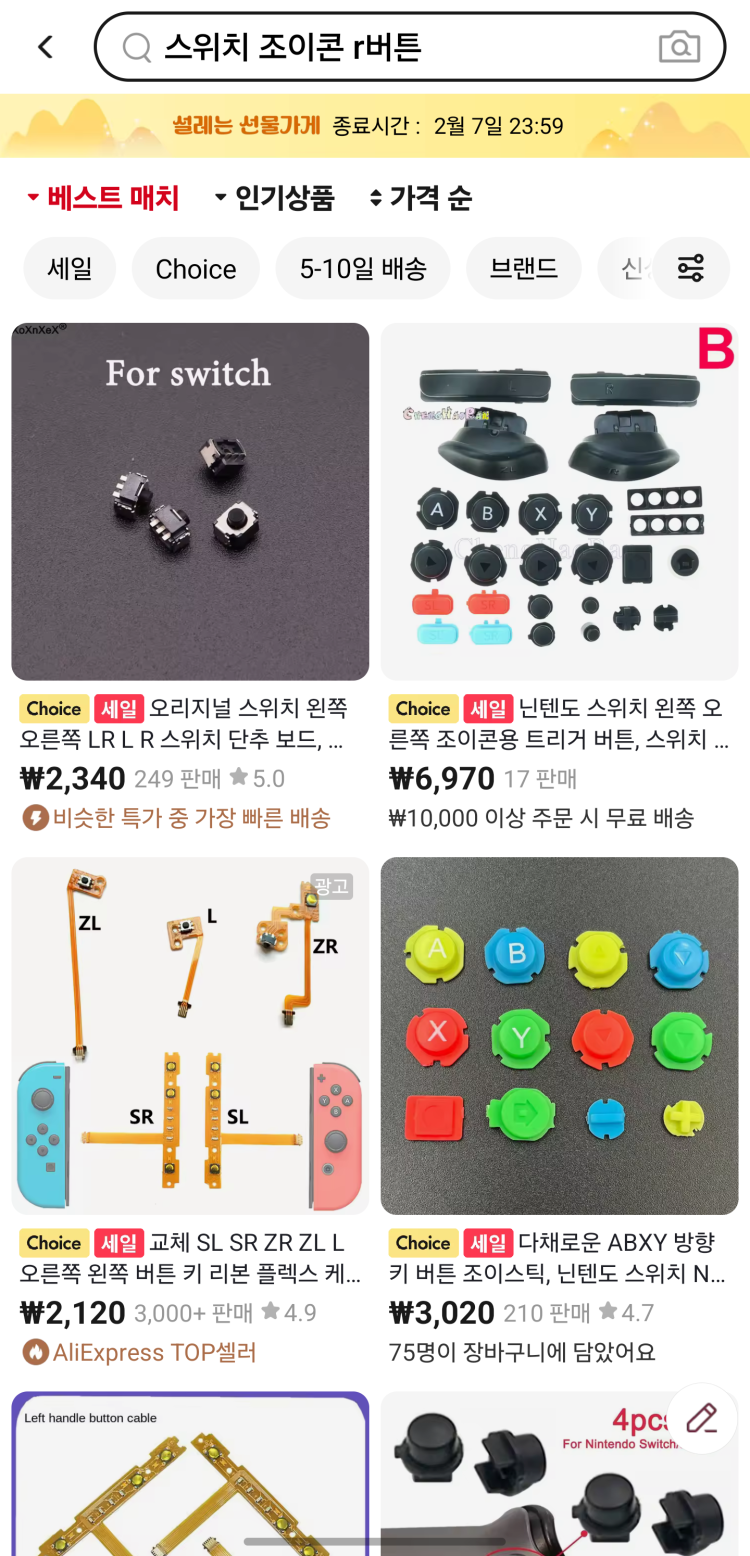Open the ₩2,120 SL SR ZR ZL flex cable product
The image size is (750, 1556).
190,1036
